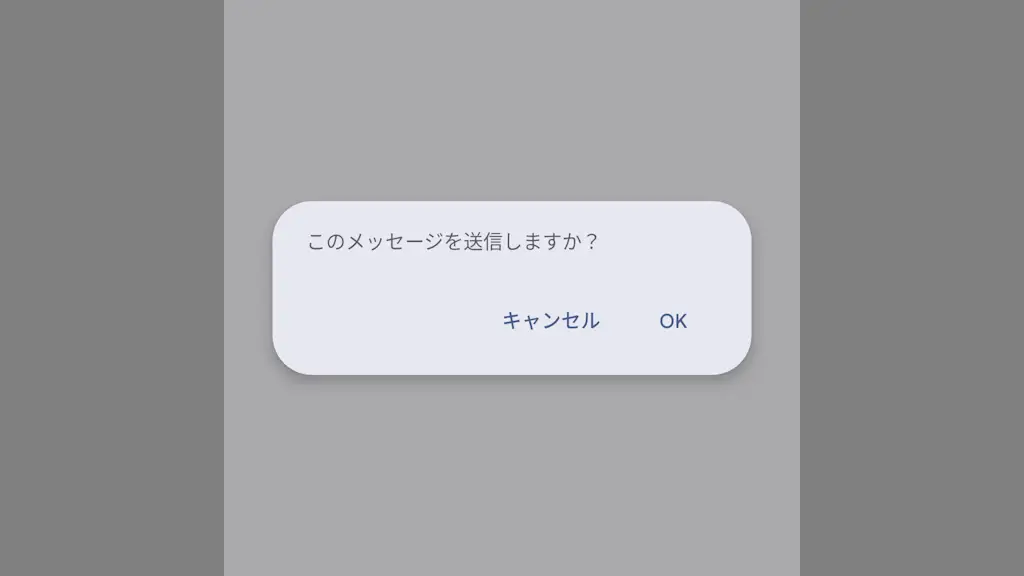
Task: Confirm sending the message with OK
Action: (673, 321)
